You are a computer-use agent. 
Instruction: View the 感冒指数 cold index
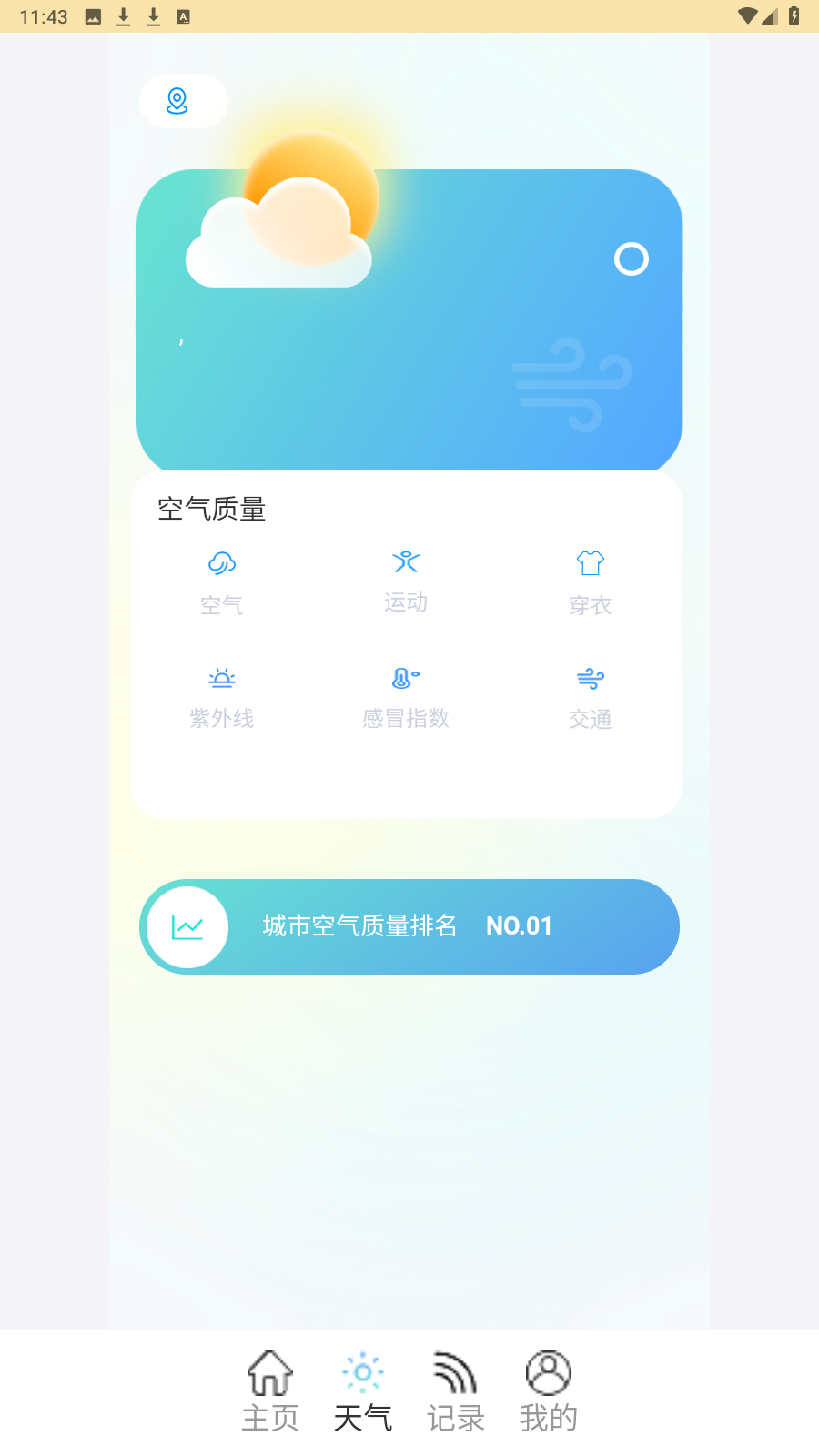click(406, 698)
